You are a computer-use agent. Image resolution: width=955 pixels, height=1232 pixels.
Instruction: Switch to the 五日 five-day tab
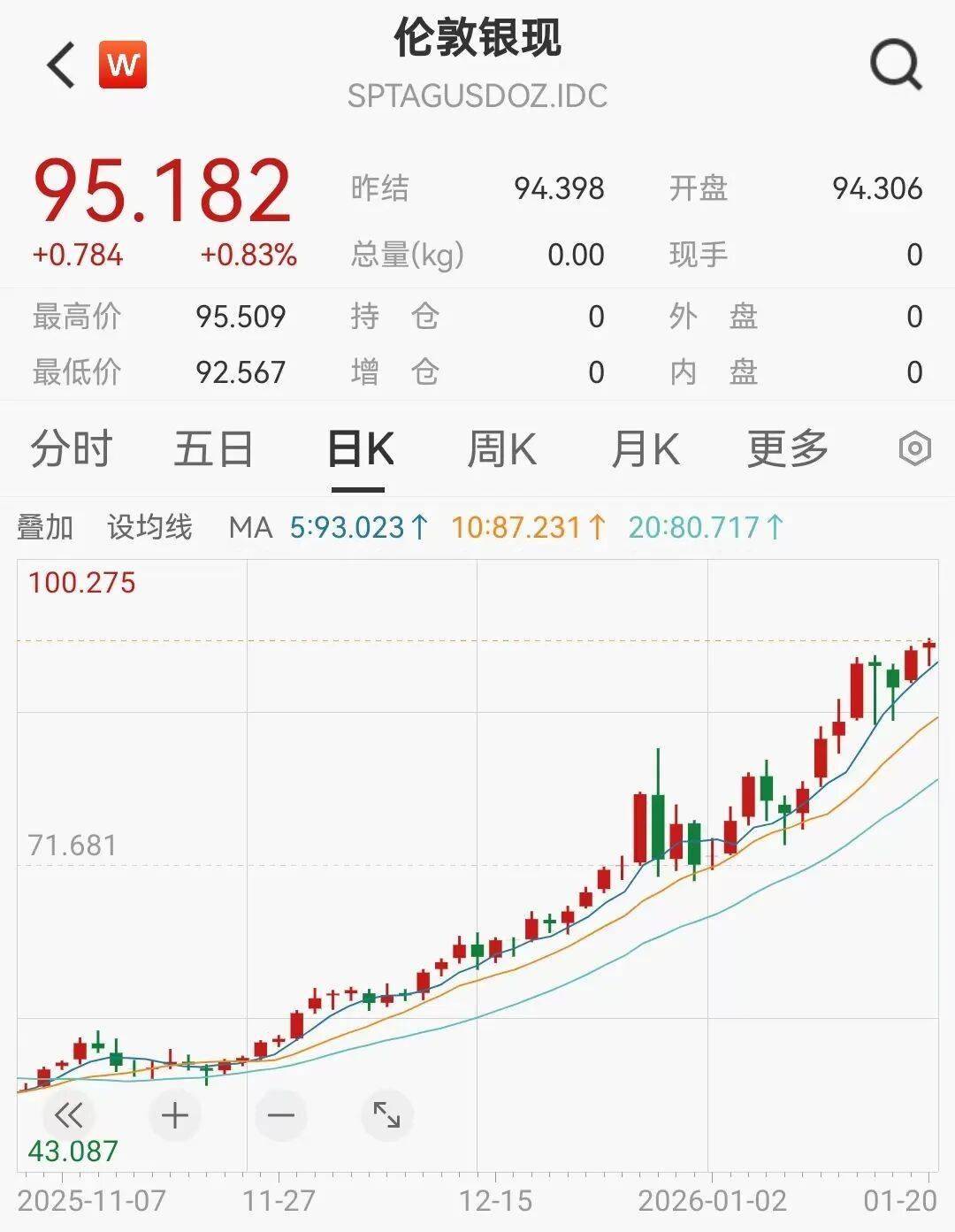tap(212, 449)
